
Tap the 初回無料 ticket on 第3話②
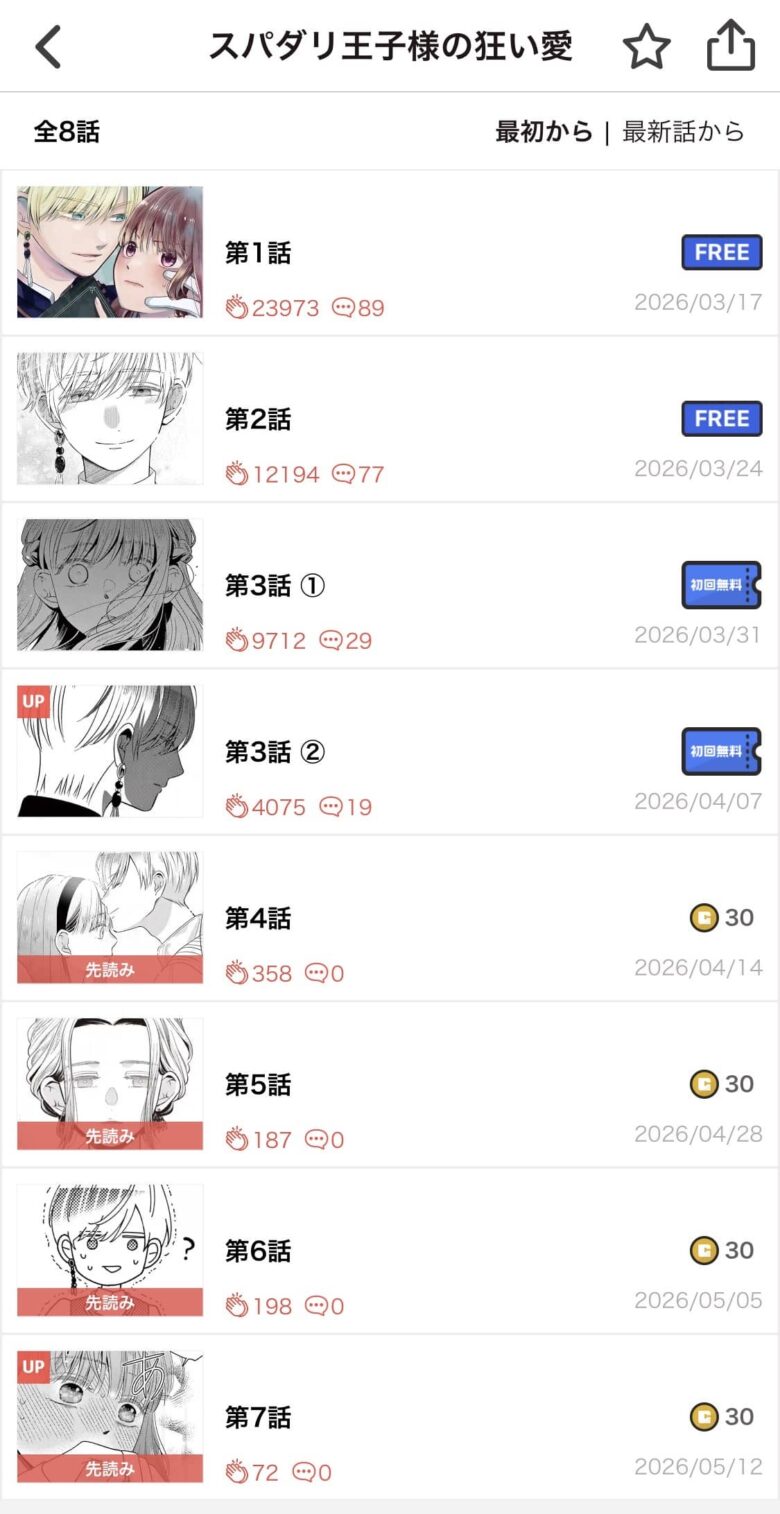click(723, 752)
